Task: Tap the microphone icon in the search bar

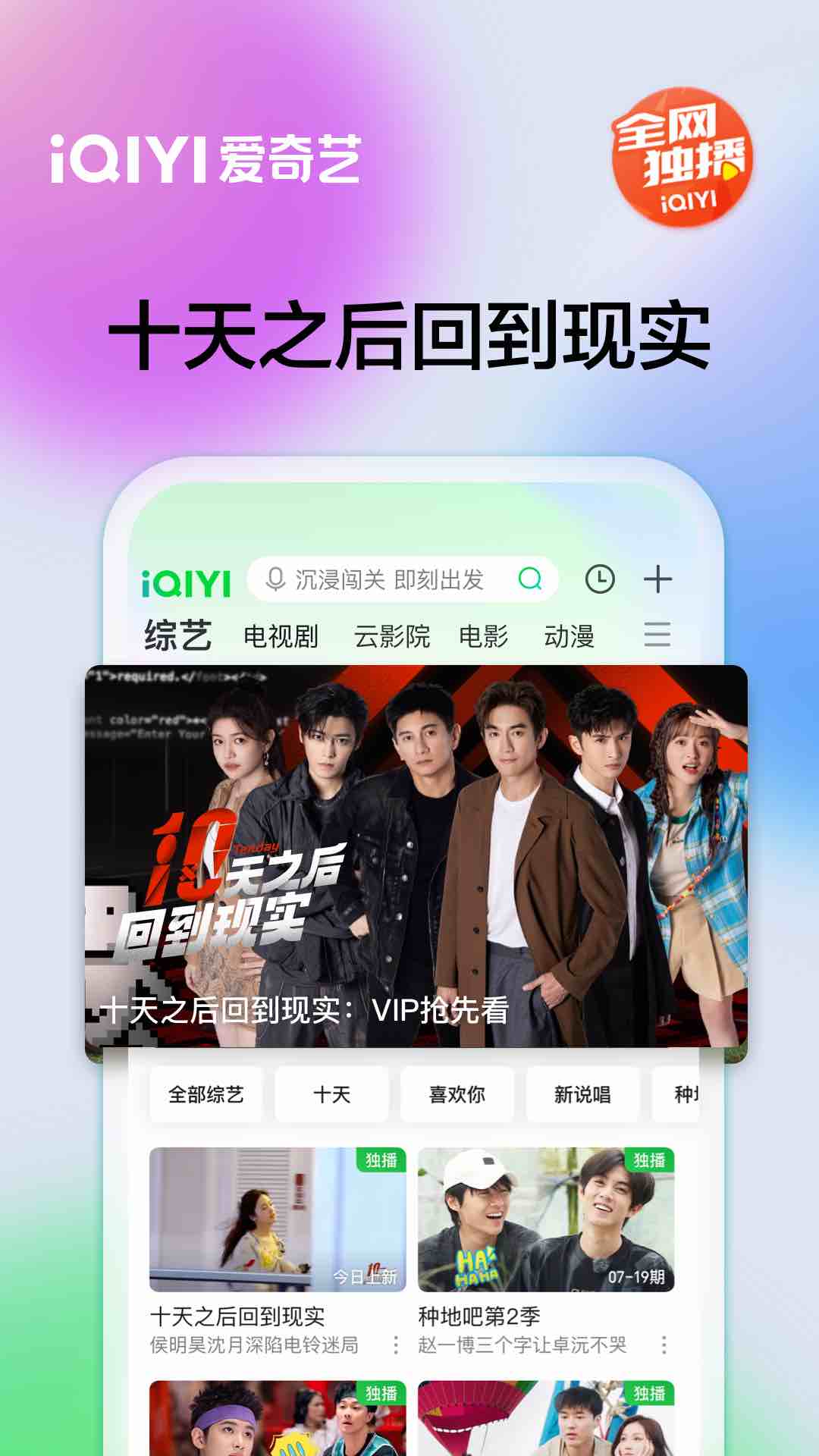Action: click(x=275, y=577)
